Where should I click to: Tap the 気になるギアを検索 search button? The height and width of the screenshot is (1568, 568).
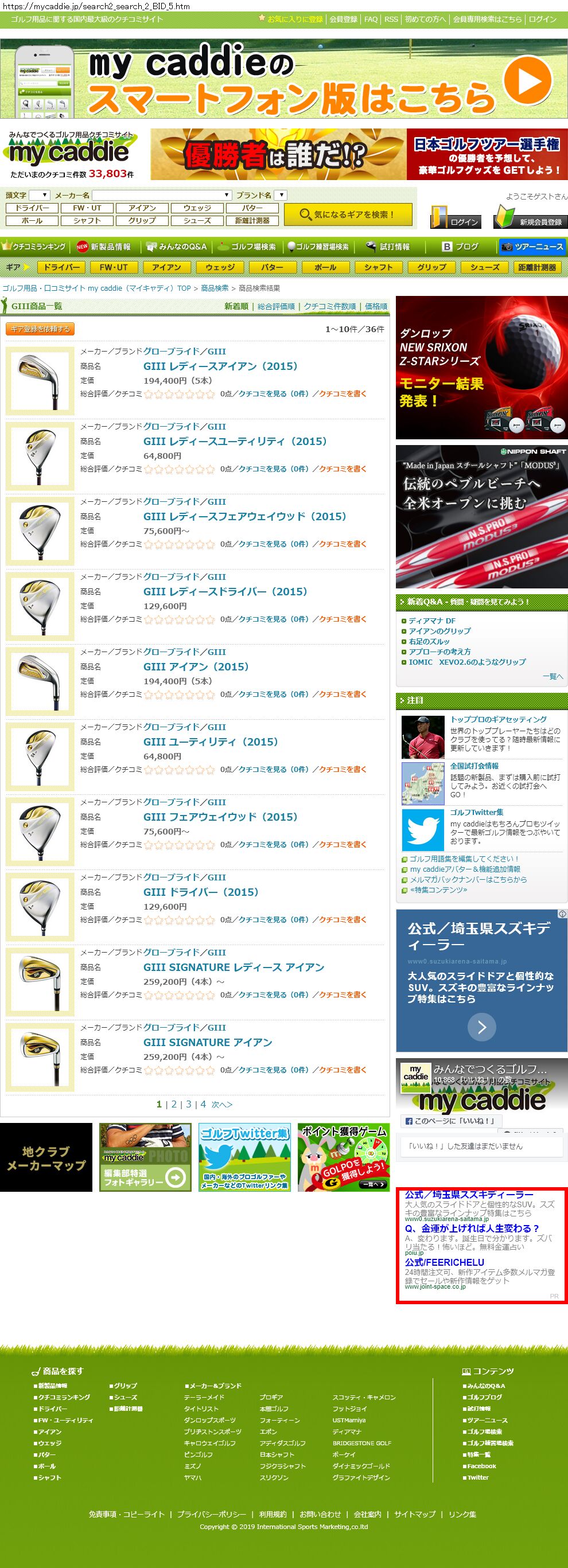(x=348, y=214)
